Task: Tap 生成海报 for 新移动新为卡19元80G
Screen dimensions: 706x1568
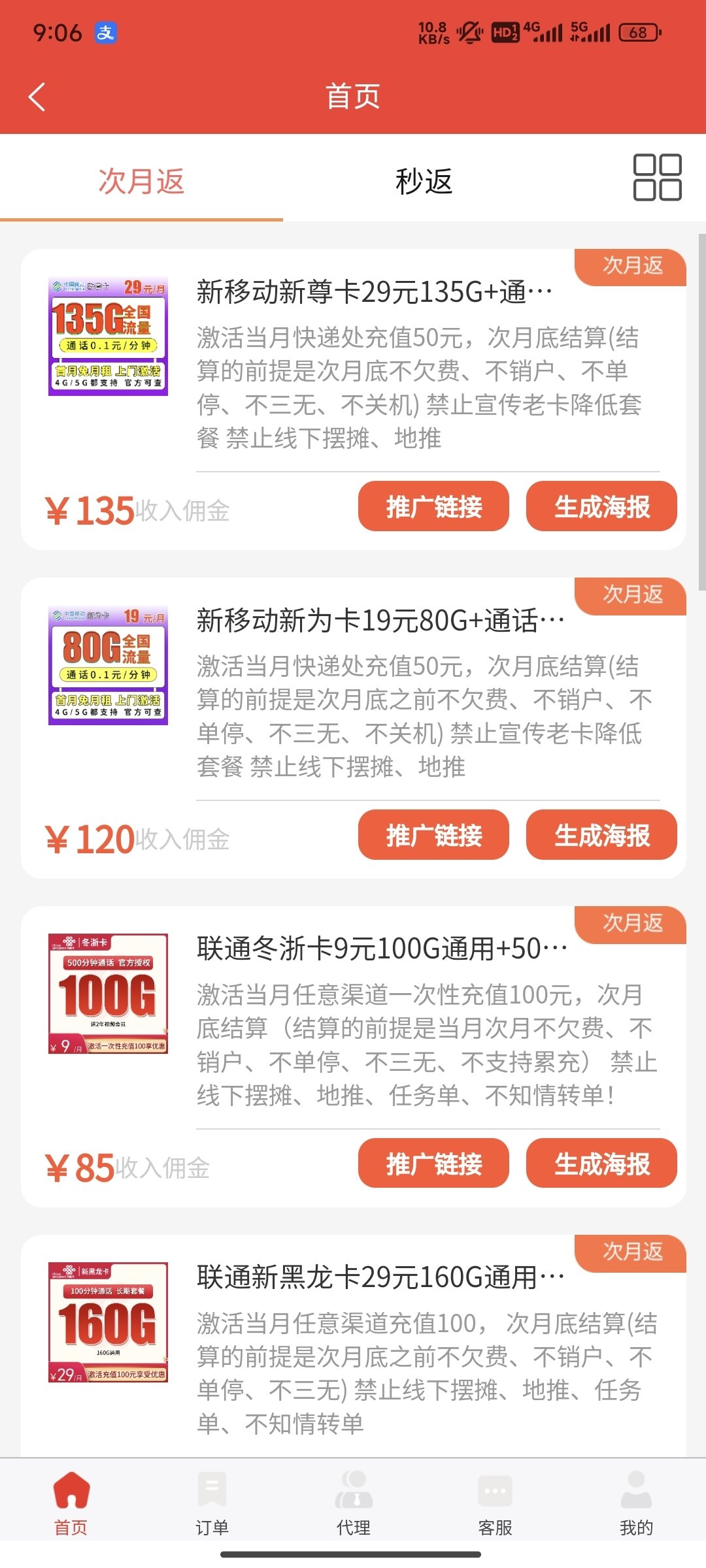Action: point(601,835)
